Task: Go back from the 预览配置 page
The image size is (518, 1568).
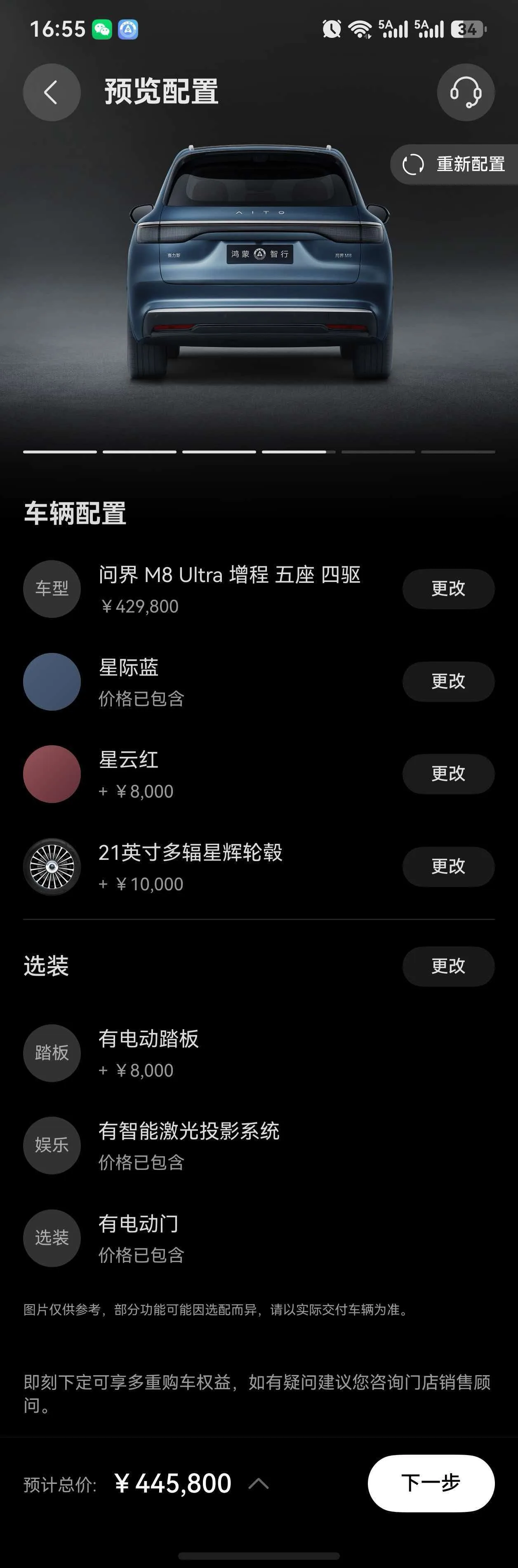Action: (x=52, y=92)
